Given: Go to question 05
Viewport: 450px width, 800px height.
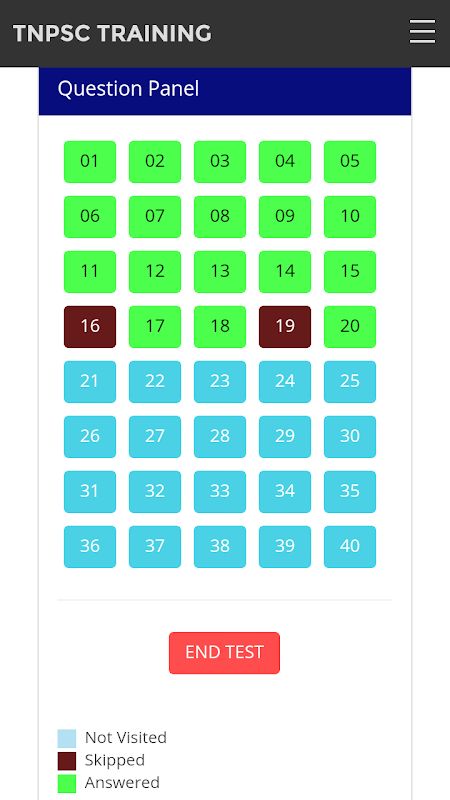Looking at the screenshot, I should pyautogui.click(x=350, y=162).
